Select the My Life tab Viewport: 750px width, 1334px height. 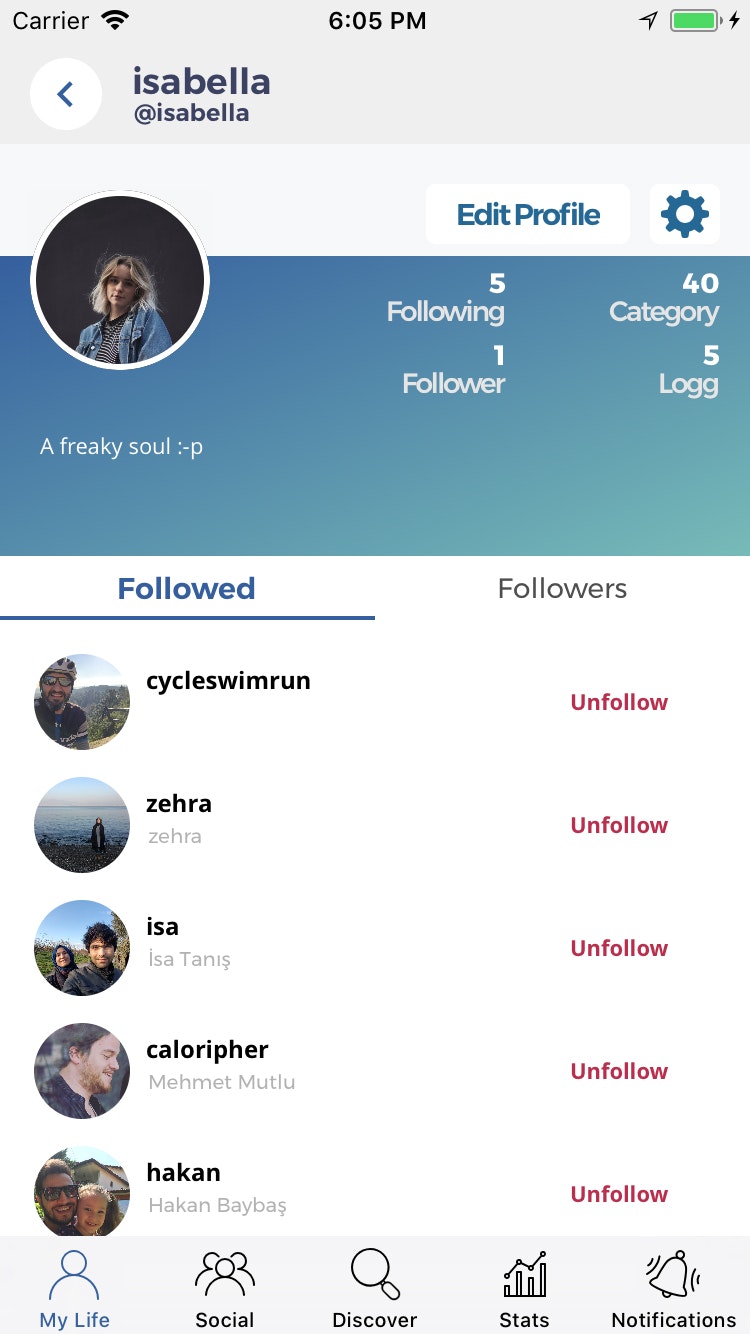click(75, 1288)
